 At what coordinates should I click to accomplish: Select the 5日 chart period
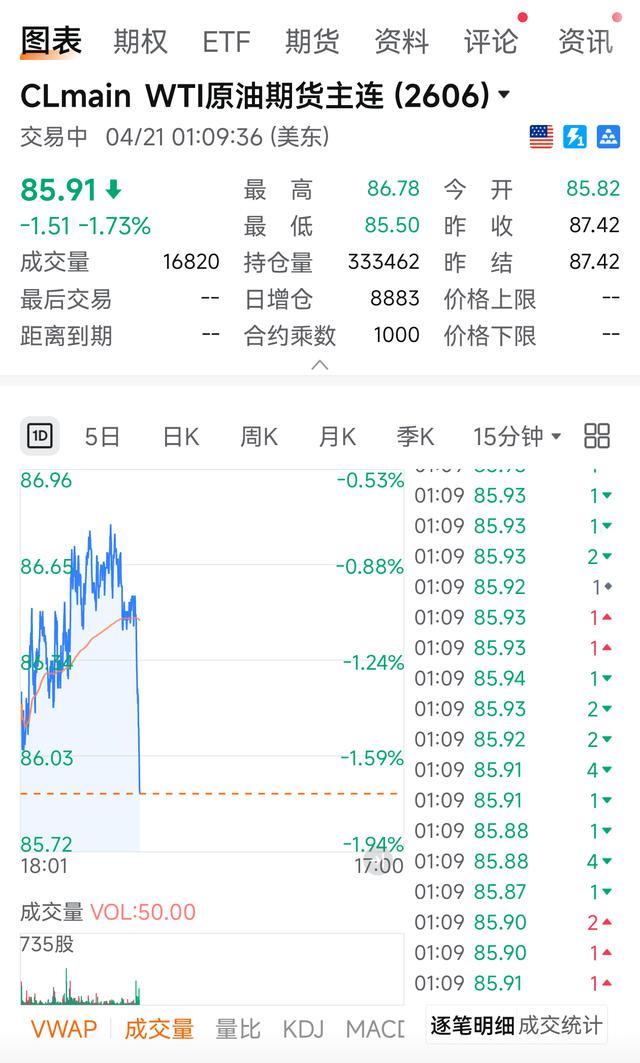click(102, 436)
